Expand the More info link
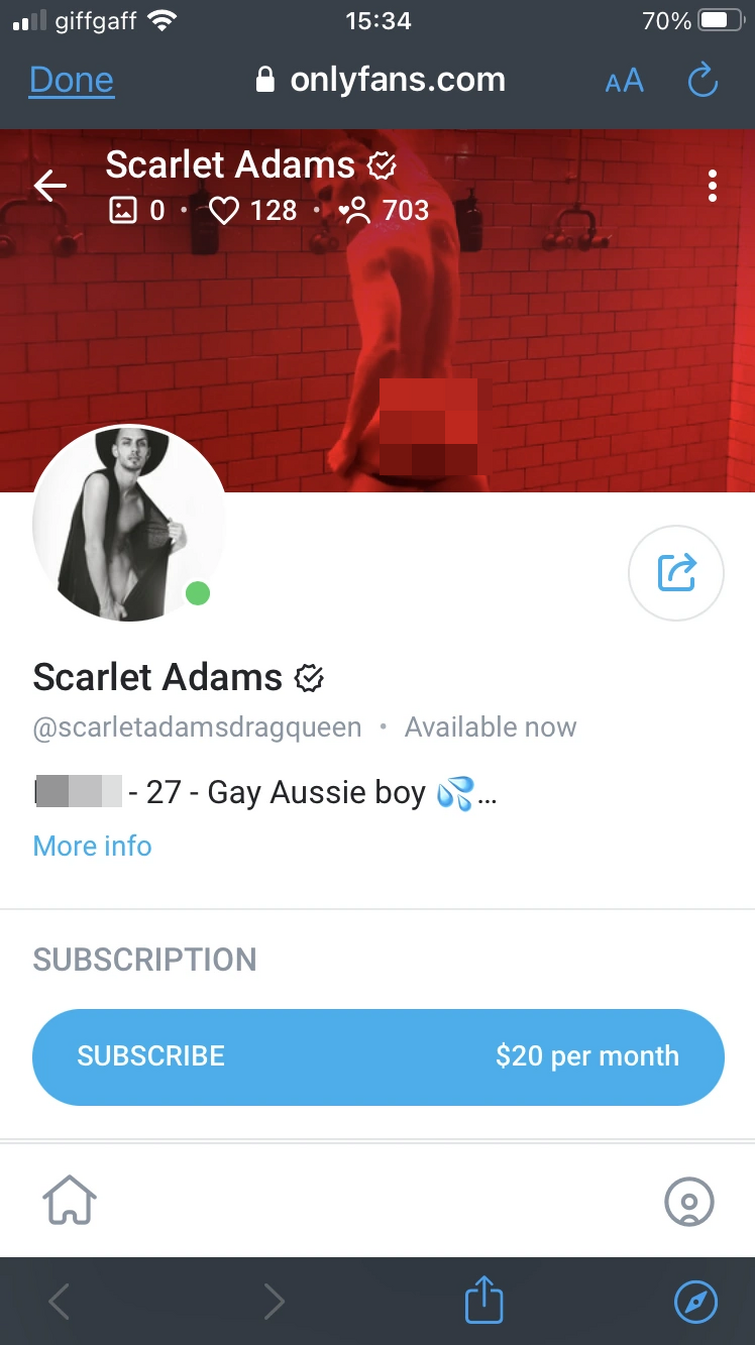The image size is (755, 1345). [x=92, y=846]
